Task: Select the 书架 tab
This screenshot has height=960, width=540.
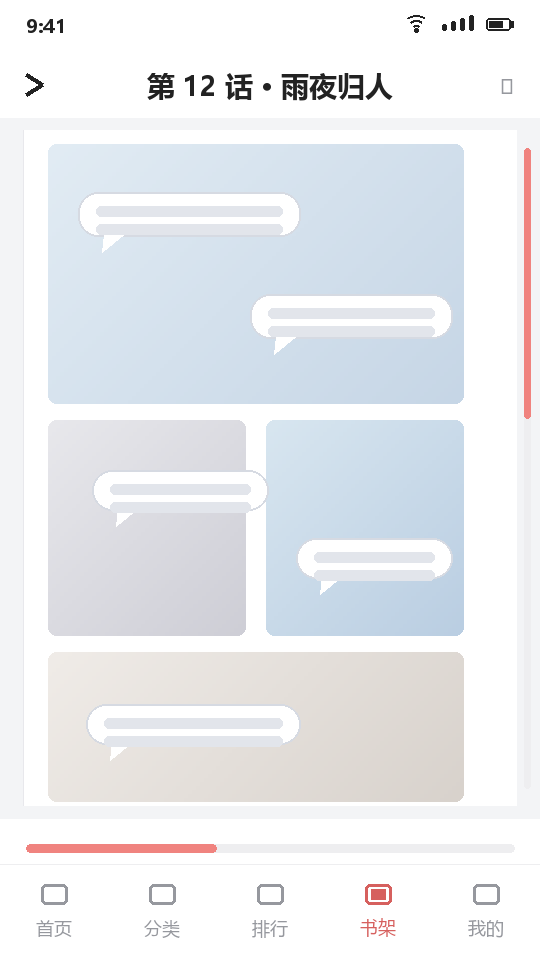Action: 378,911
